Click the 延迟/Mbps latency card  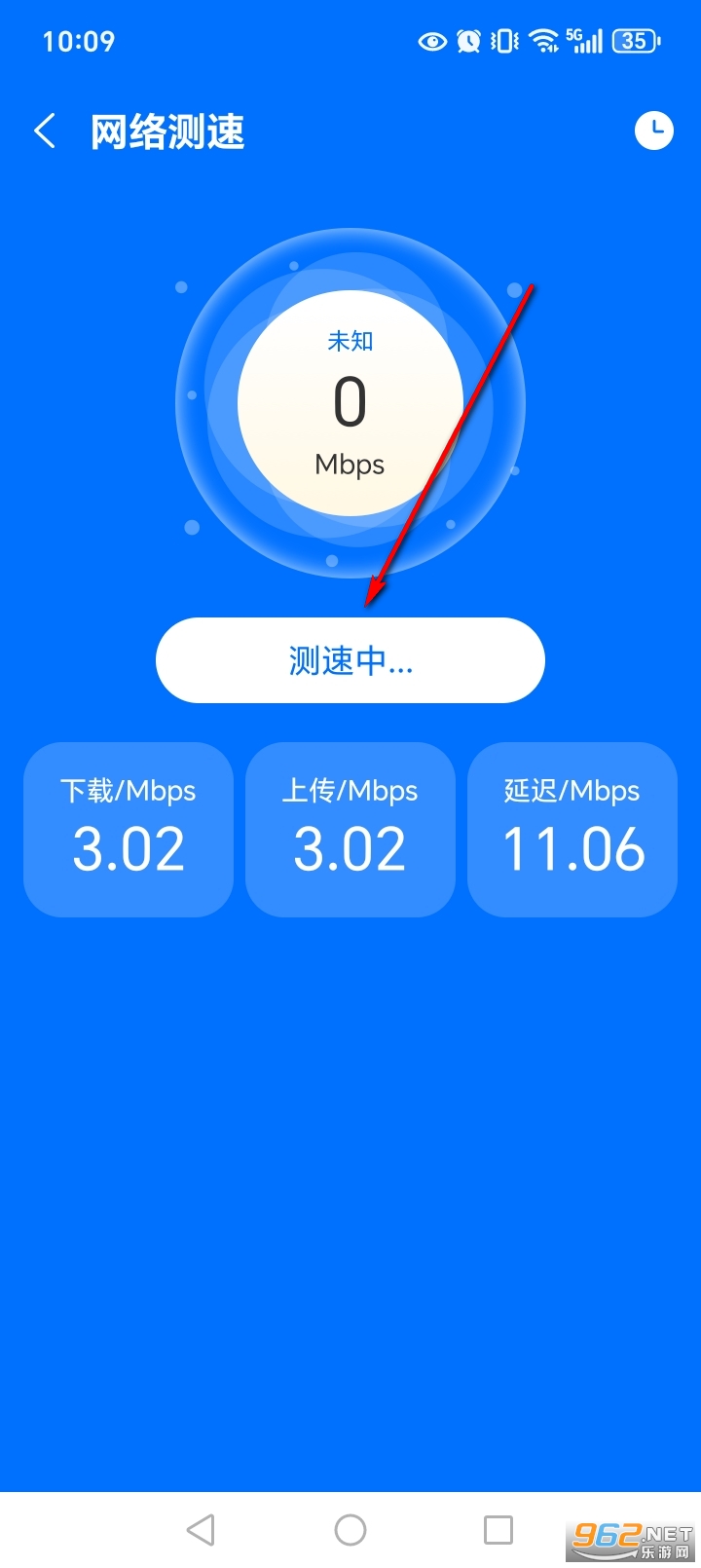click(572, 829)
